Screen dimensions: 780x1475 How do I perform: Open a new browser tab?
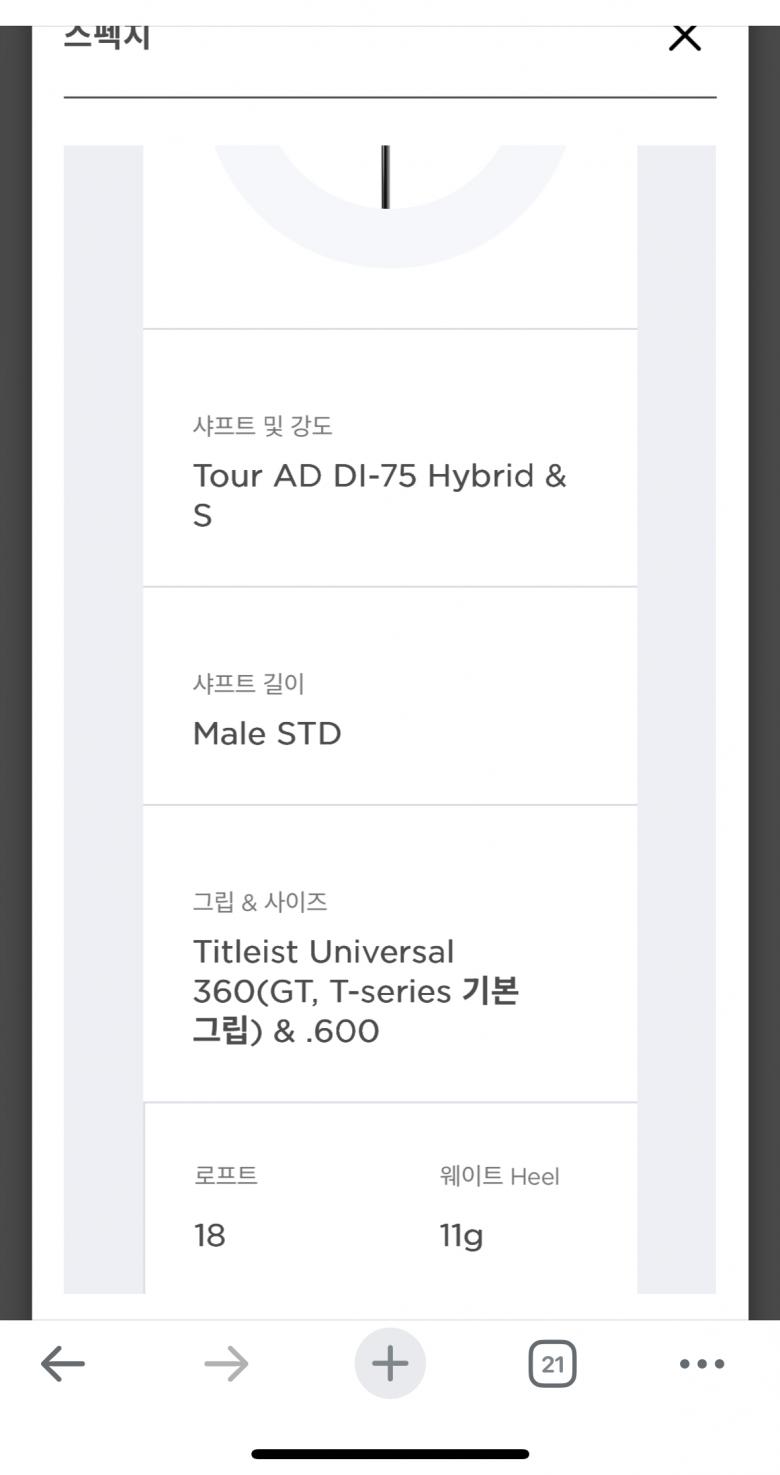(390, 1364)
